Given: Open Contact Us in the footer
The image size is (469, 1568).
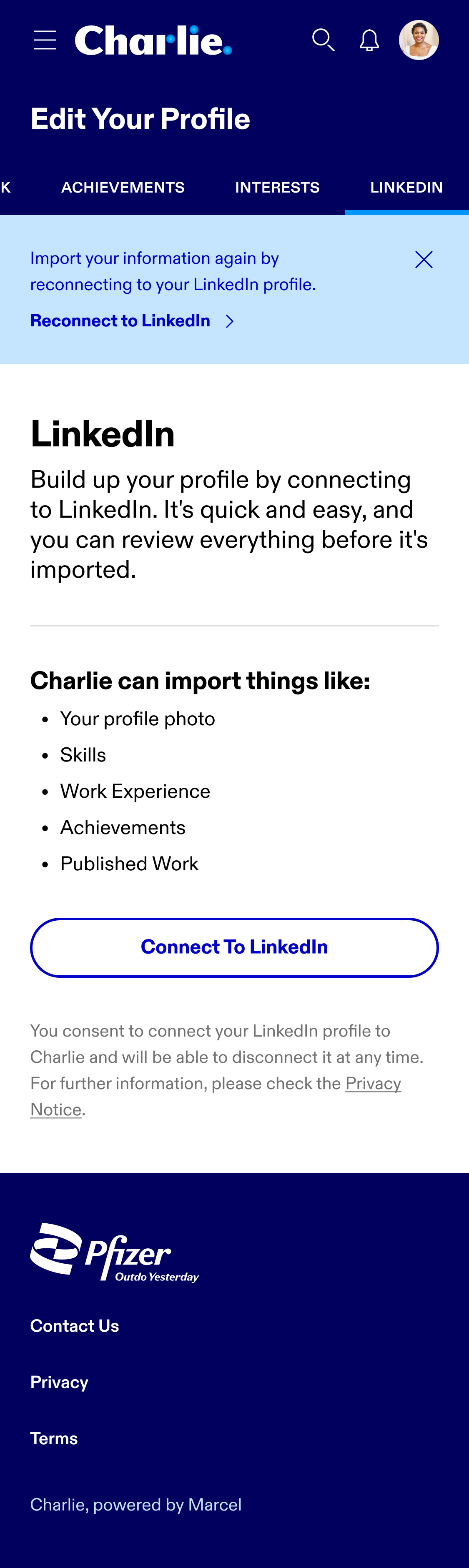Looking at the screenshot, I should coord(75,1325).
